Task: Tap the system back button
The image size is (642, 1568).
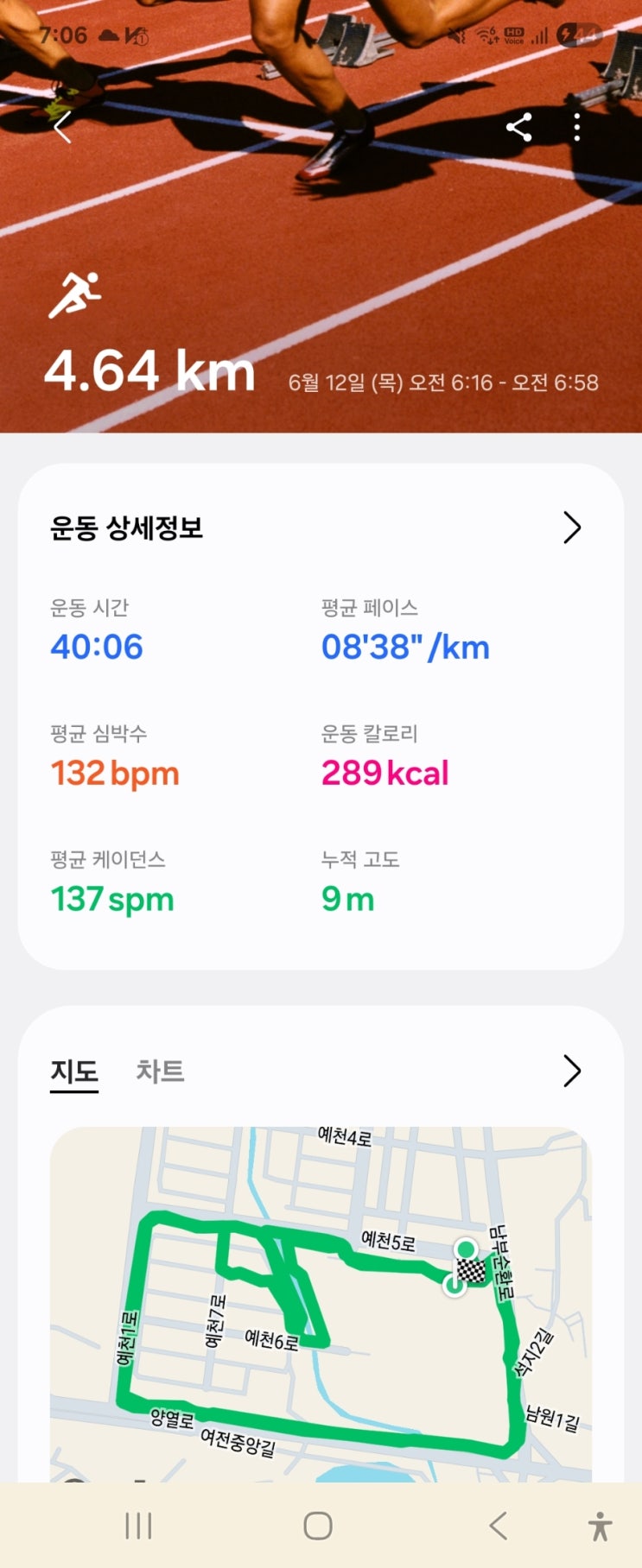Action: (498, 1526)
